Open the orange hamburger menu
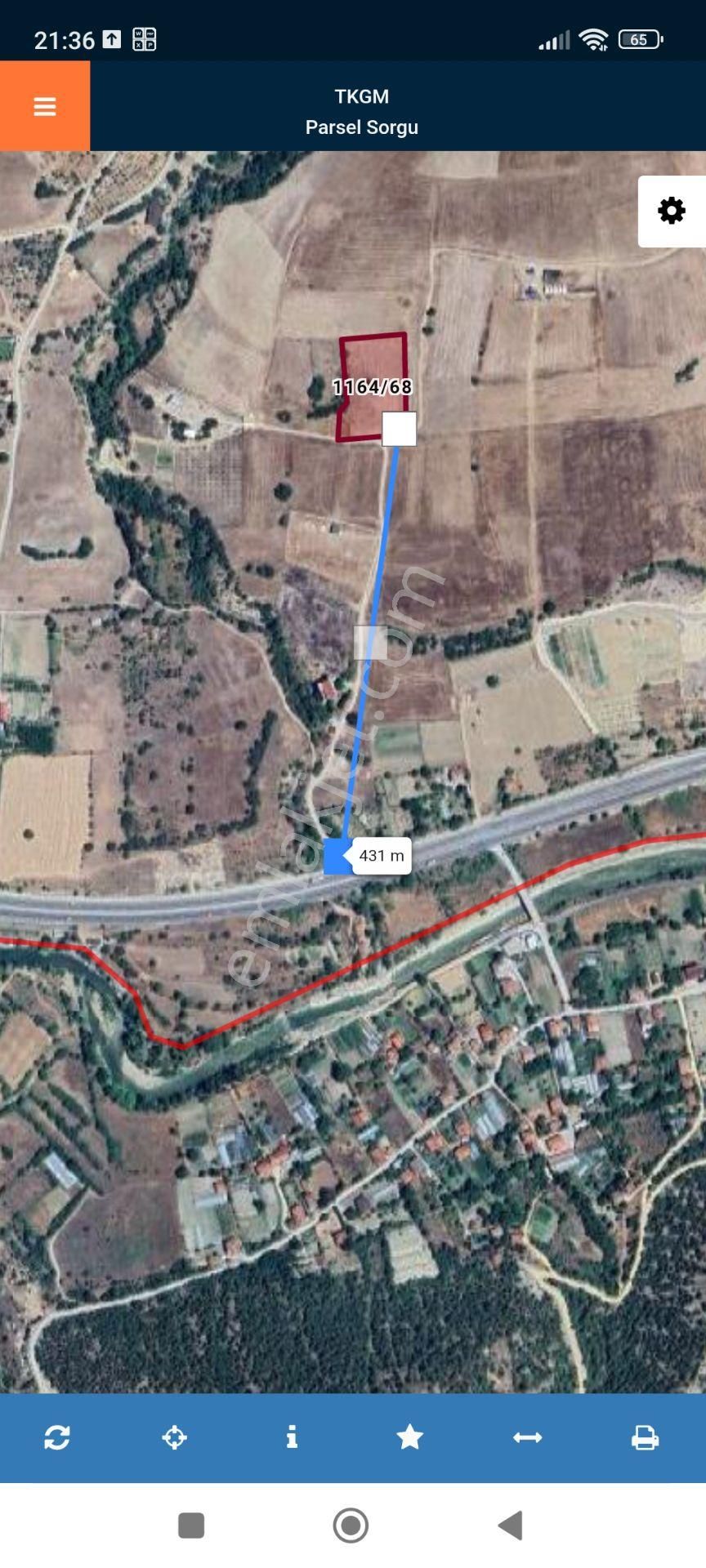The image size is (706, 1568). (x=45, y=106)
